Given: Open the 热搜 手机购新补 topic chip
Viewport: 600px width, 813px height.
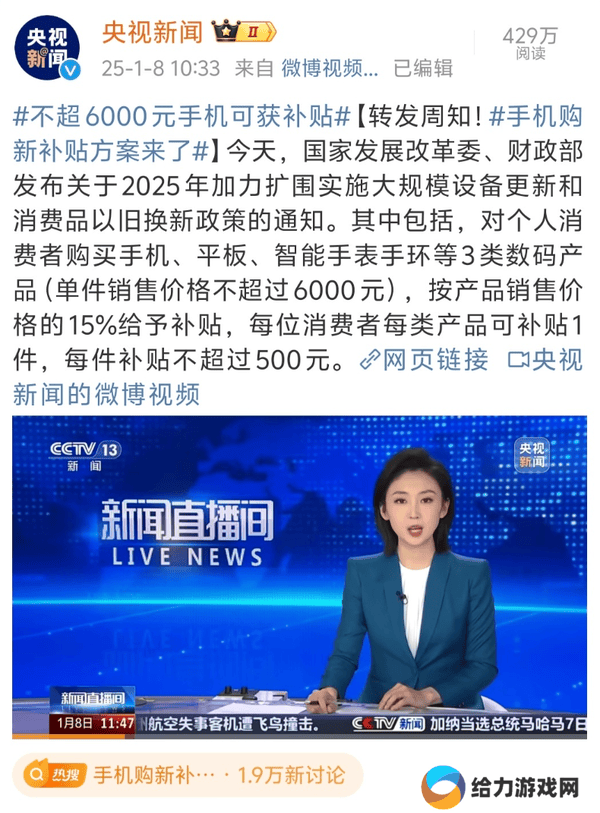Looking at the screenshot, I should click(x=182, y=774).
